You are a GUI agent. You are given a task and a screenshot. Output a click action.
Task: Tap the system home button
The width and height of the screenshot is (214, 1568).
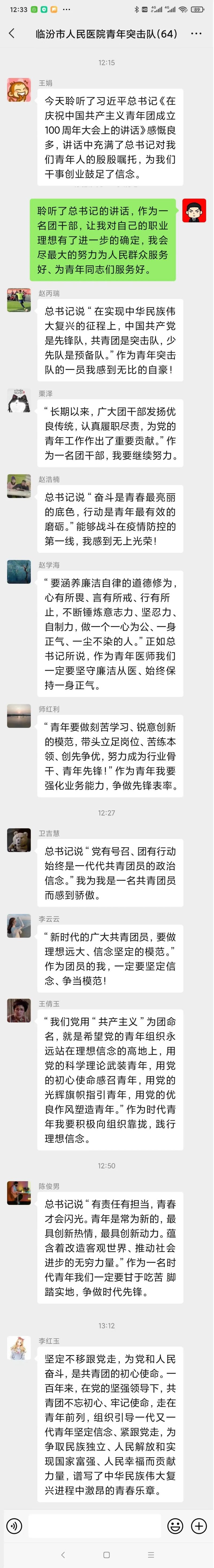coord(106,1555)
